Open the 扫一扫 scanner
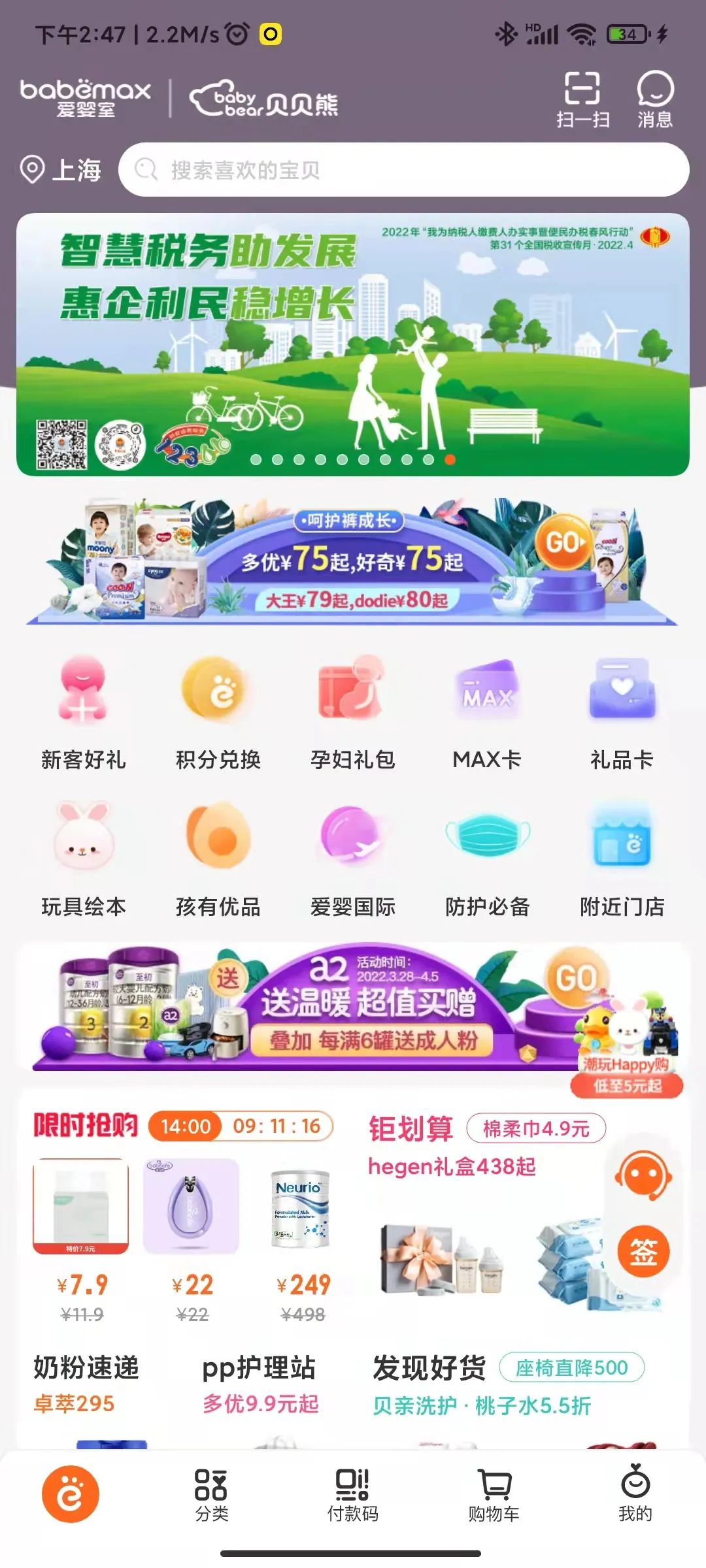706x1568 pixels. point(582,101)
